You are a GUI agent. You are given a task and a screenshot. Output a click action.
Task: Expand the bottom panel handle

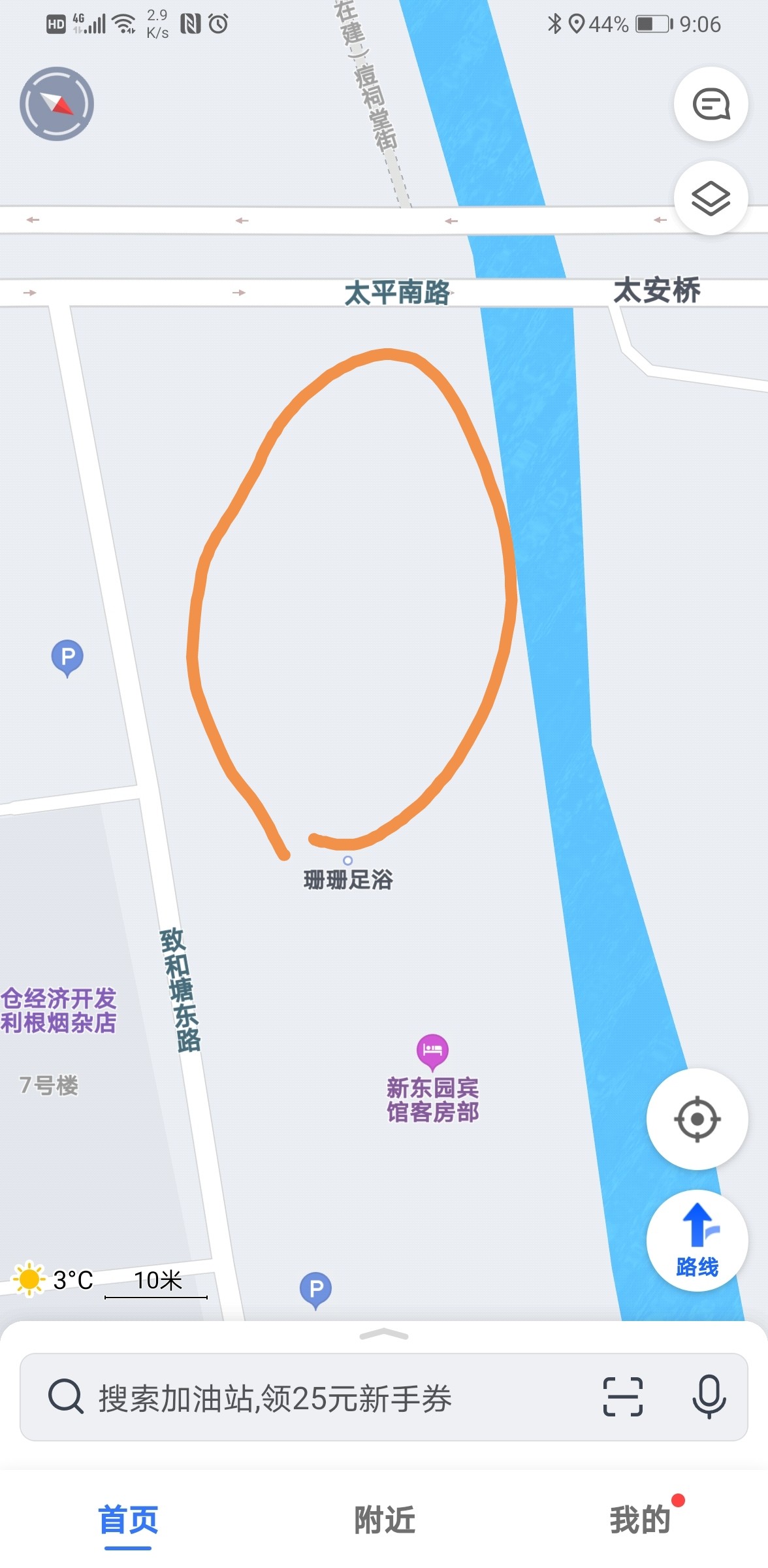(x=384, y=1335)
